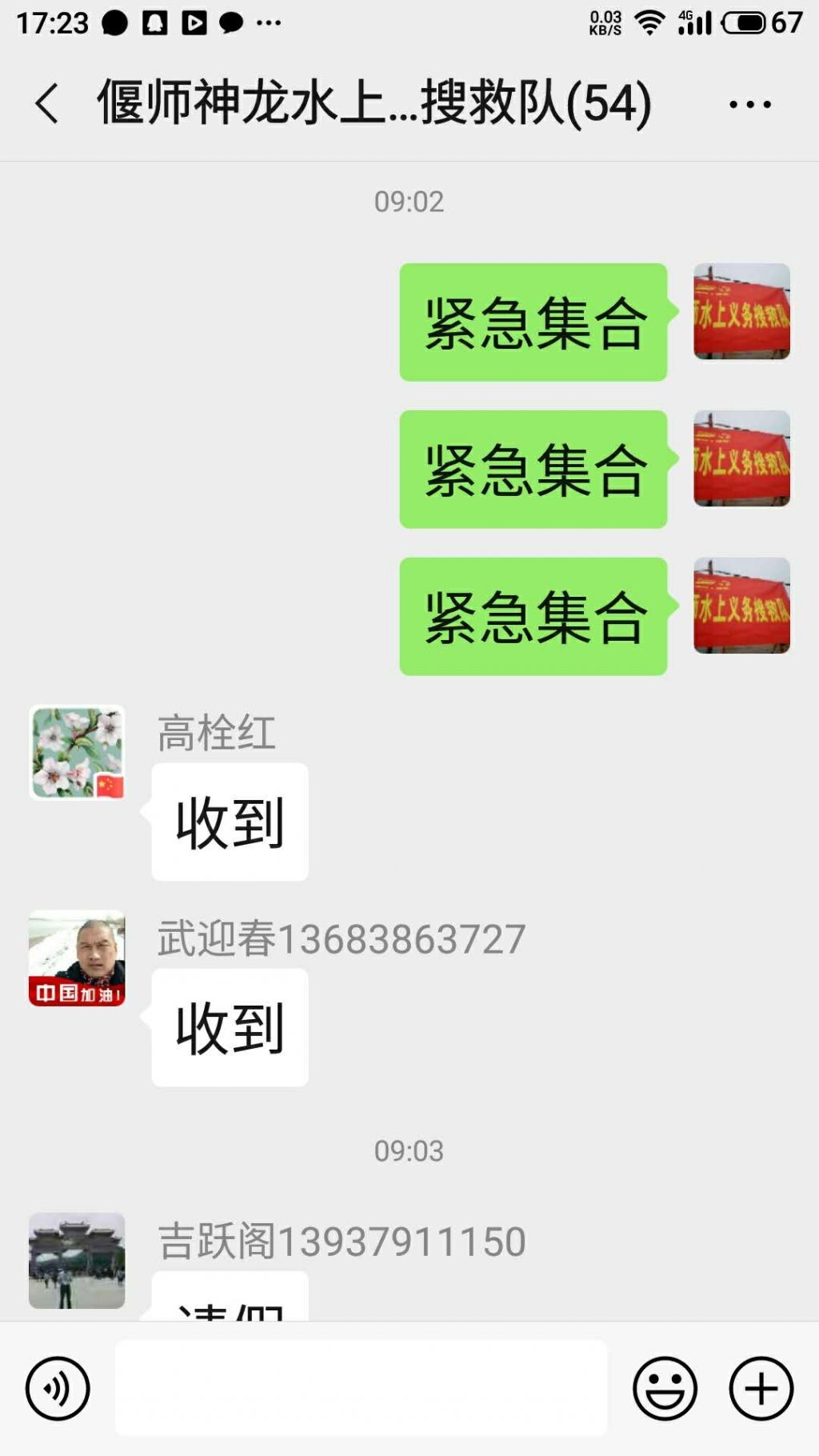
Task: Switch to voice message input
Action: point(58,1389)
